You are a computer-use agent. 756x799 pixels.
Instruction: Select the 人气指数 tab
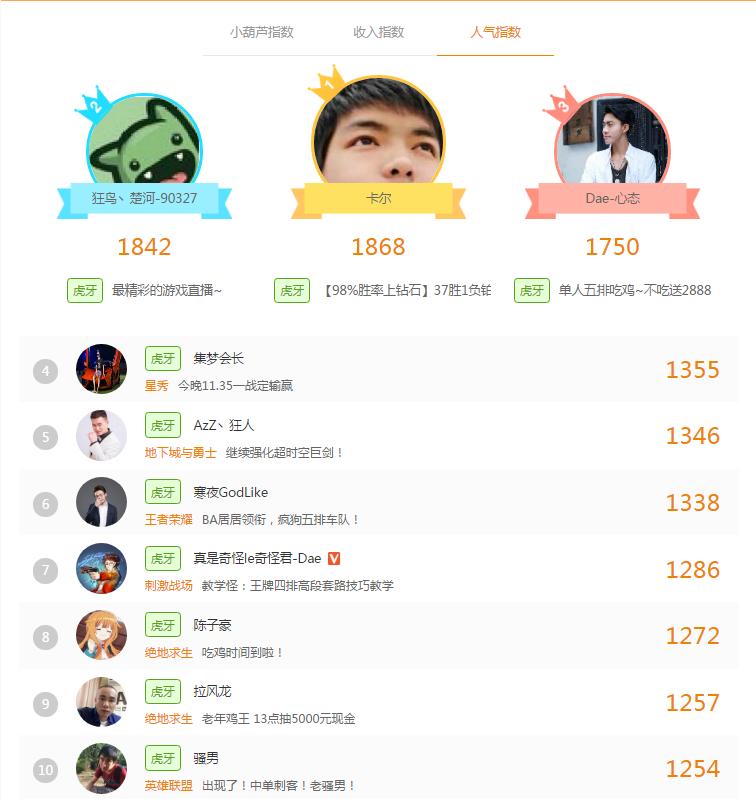click(495, 32)
